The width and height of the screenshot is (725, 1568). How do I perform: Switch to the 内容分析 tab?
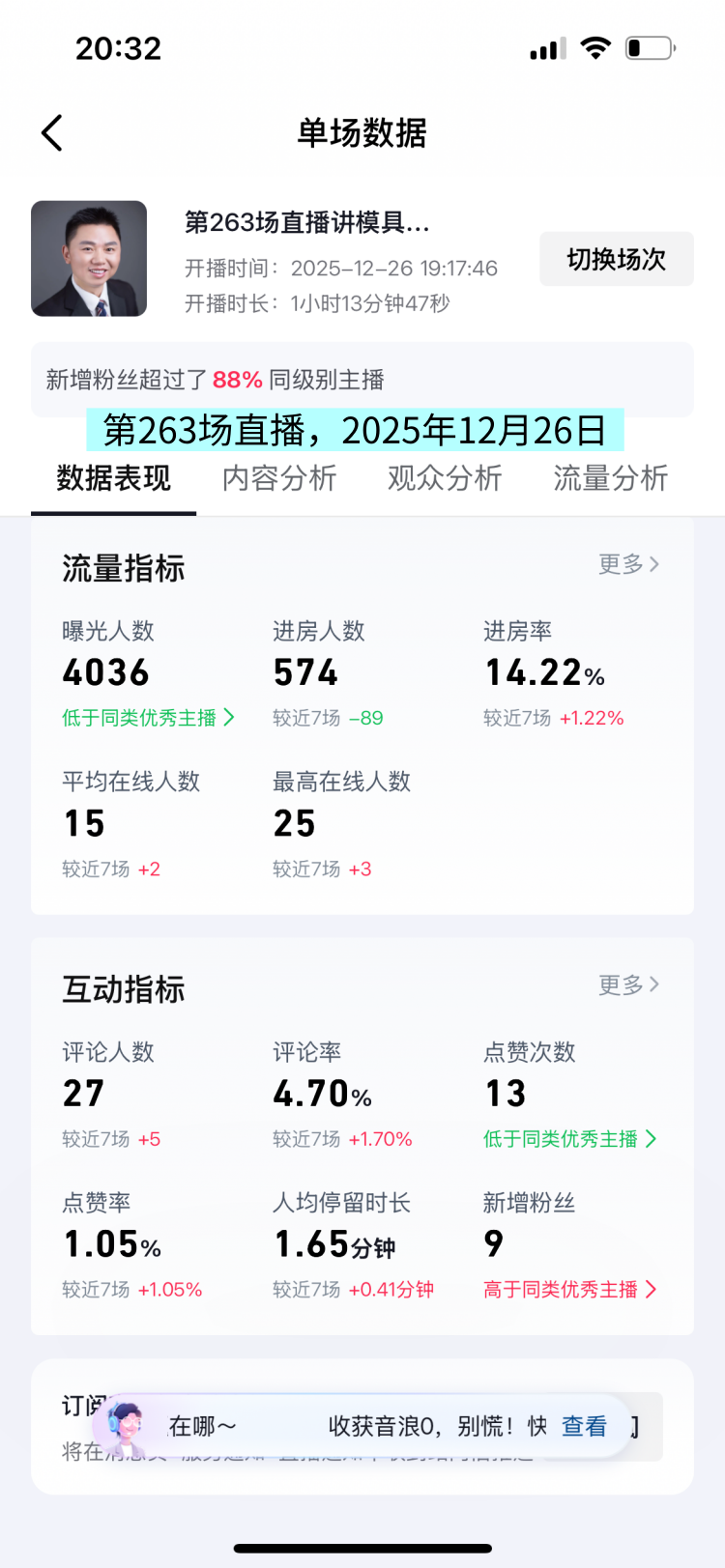tap(279, 478)
